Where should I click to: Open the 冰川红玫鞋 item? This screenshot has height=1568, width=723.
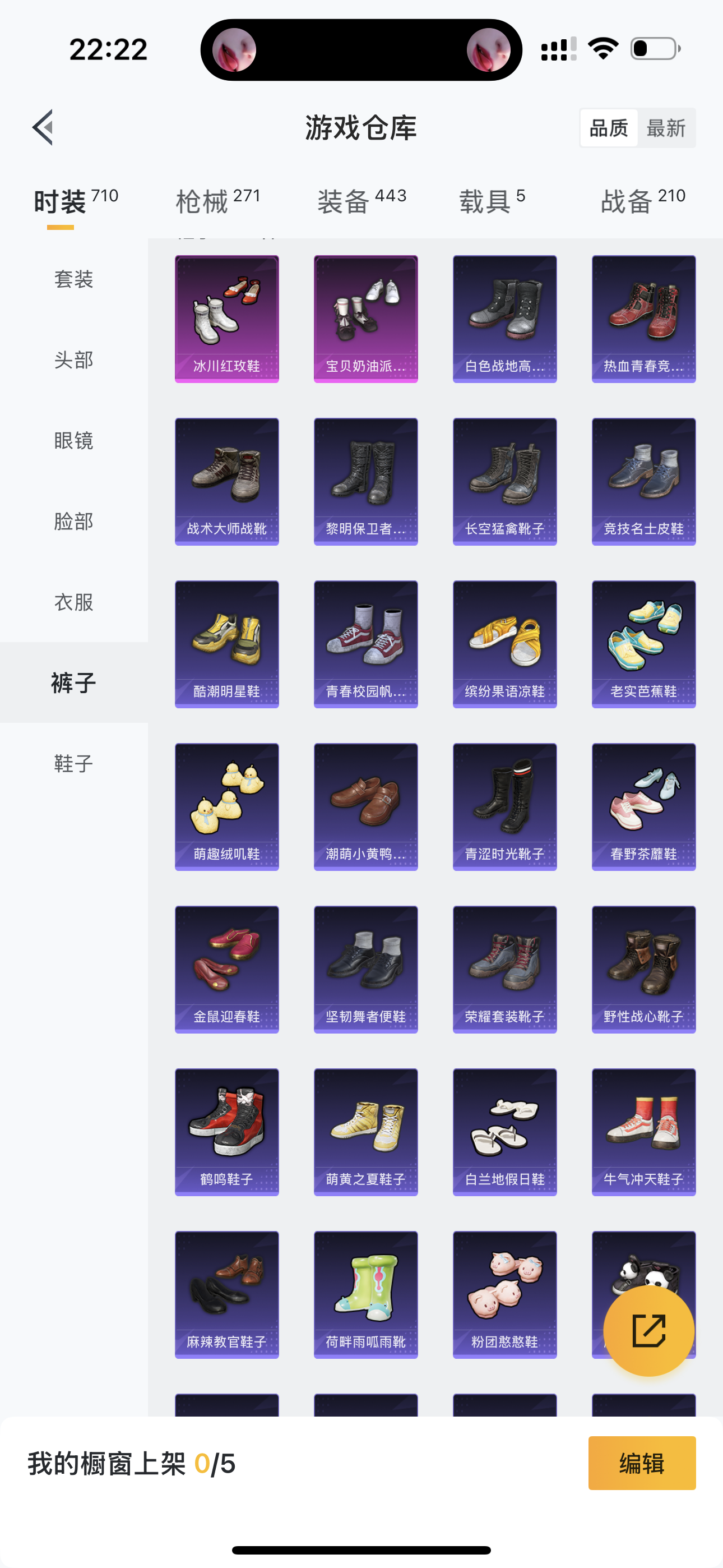pyautogui.click(x=227, y=319)
